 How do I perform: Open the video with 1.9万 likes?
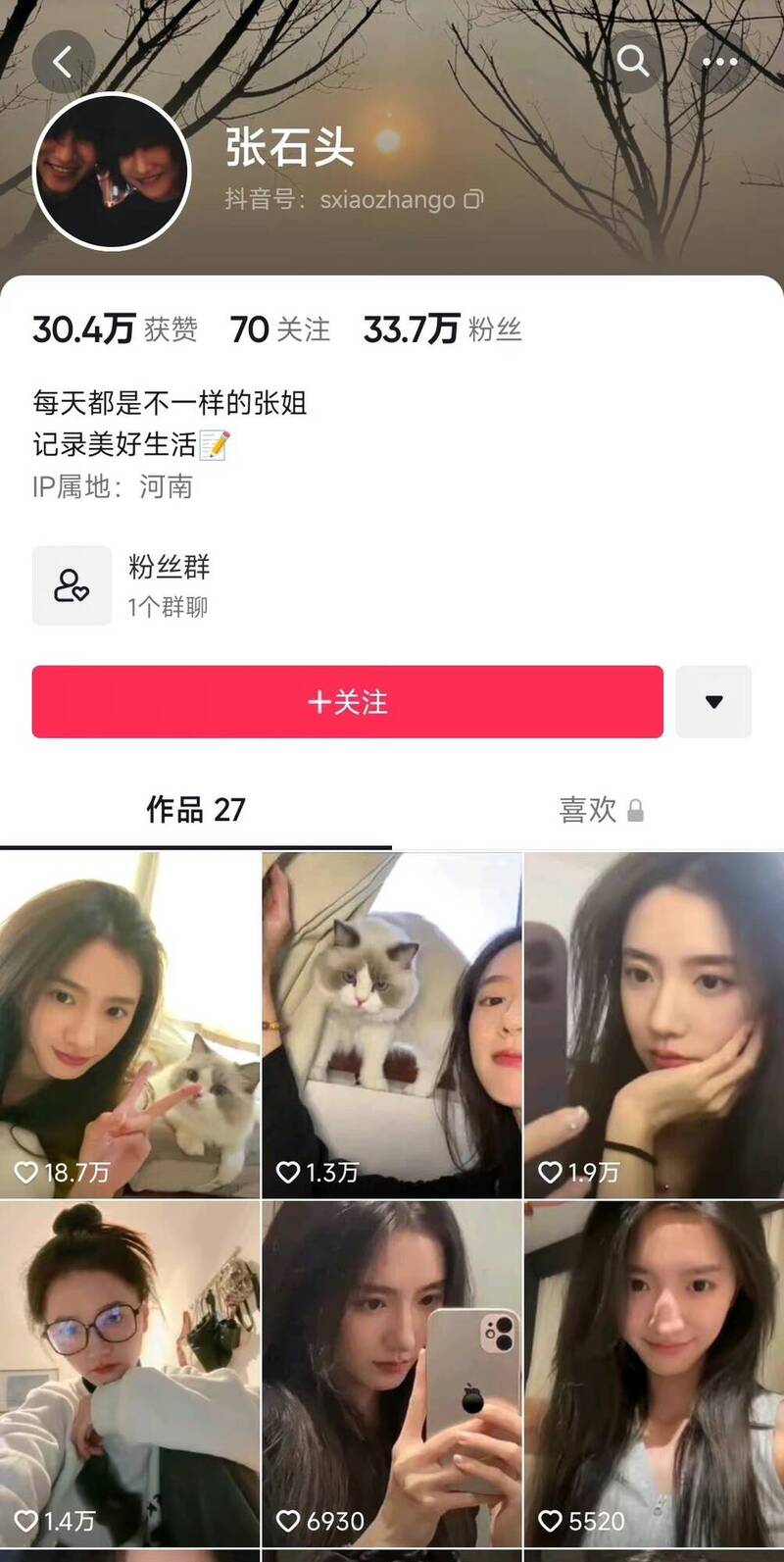point(654,1025)
